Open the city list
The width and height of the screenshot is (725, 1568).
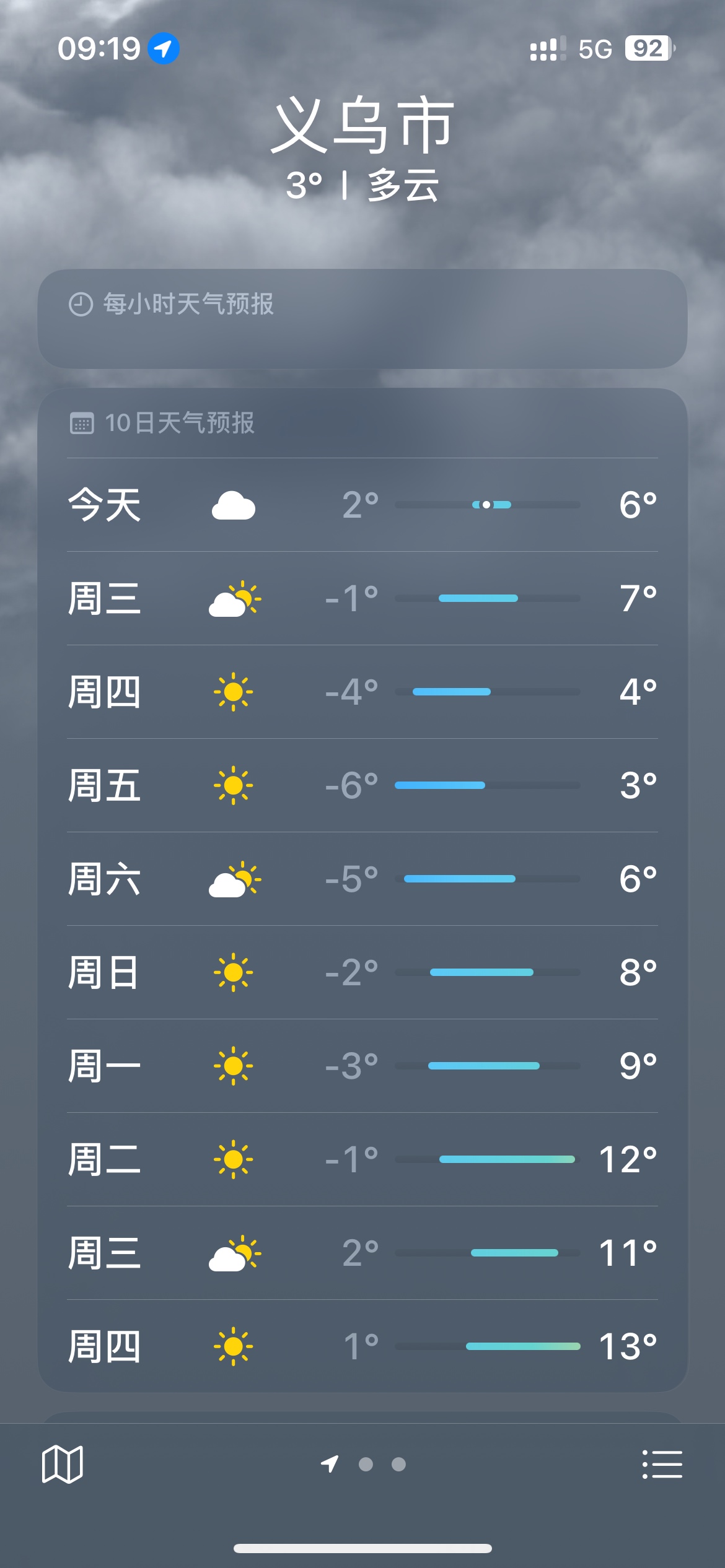coord(662,1464)
